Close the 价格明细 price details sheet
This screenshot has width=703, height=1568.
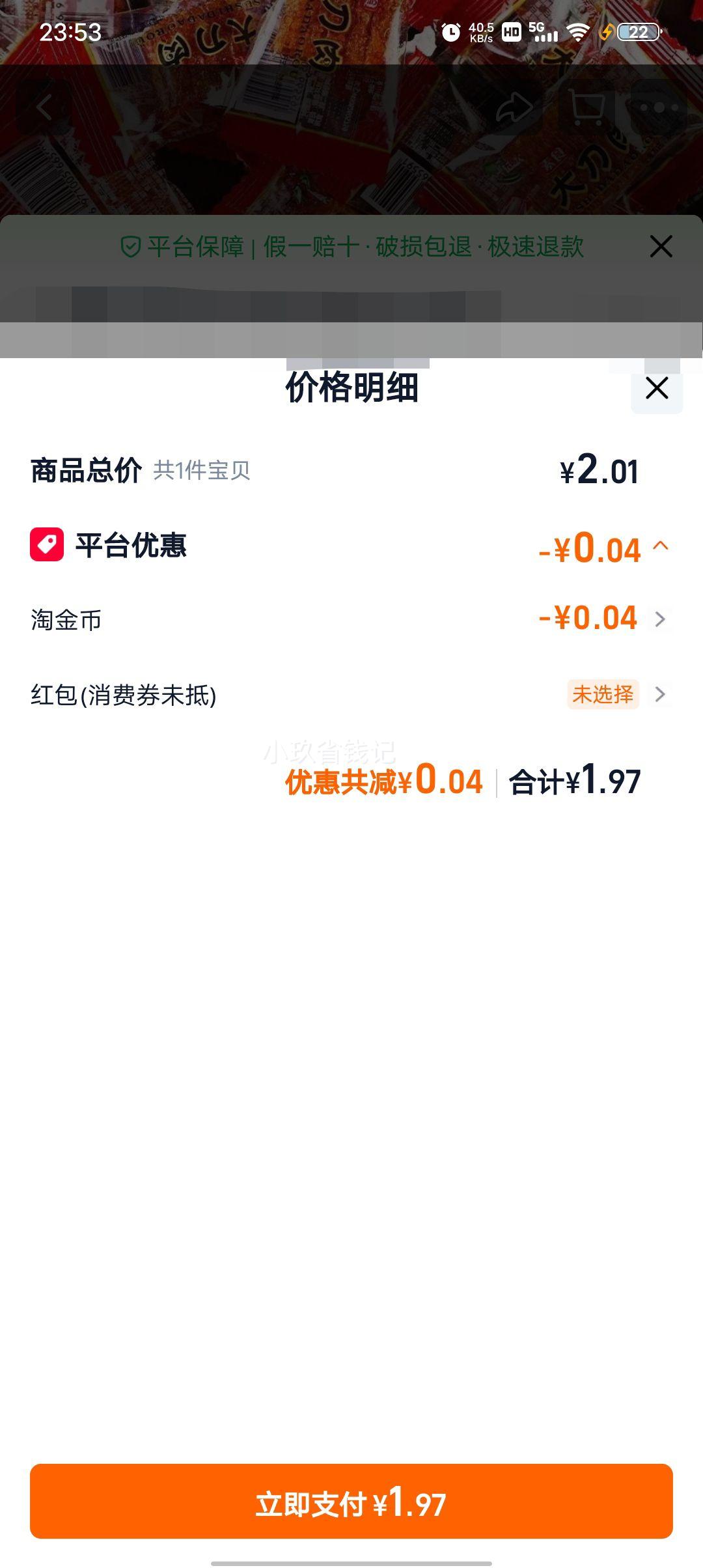(656, 388)
